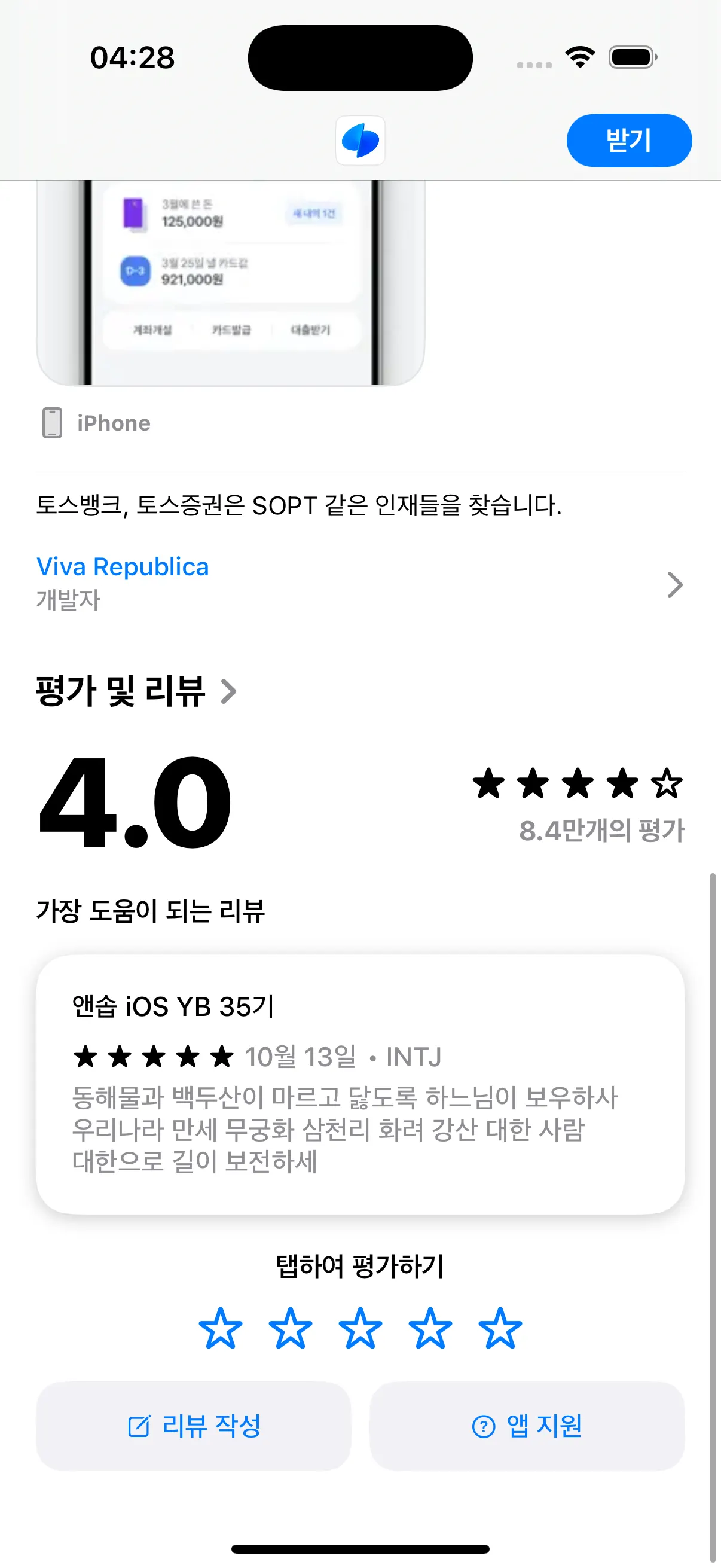Rate the app one star
The height and width of the screenshot is (1568, 721).
pyautogui.click(x=220, y=1328)
